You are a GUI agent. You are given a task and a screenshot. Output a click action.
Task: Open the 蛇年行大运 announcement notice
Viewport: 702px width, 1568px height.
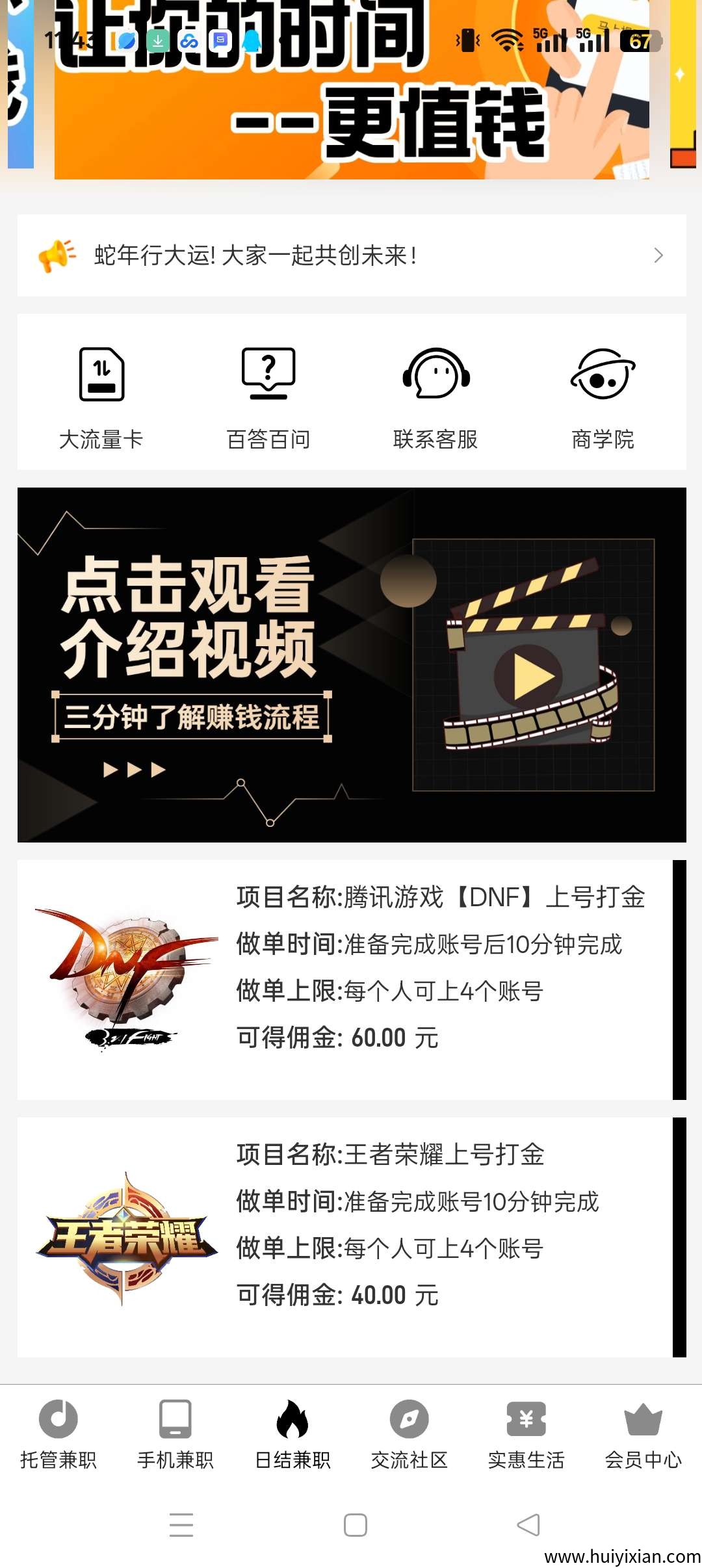click(351, 255)
